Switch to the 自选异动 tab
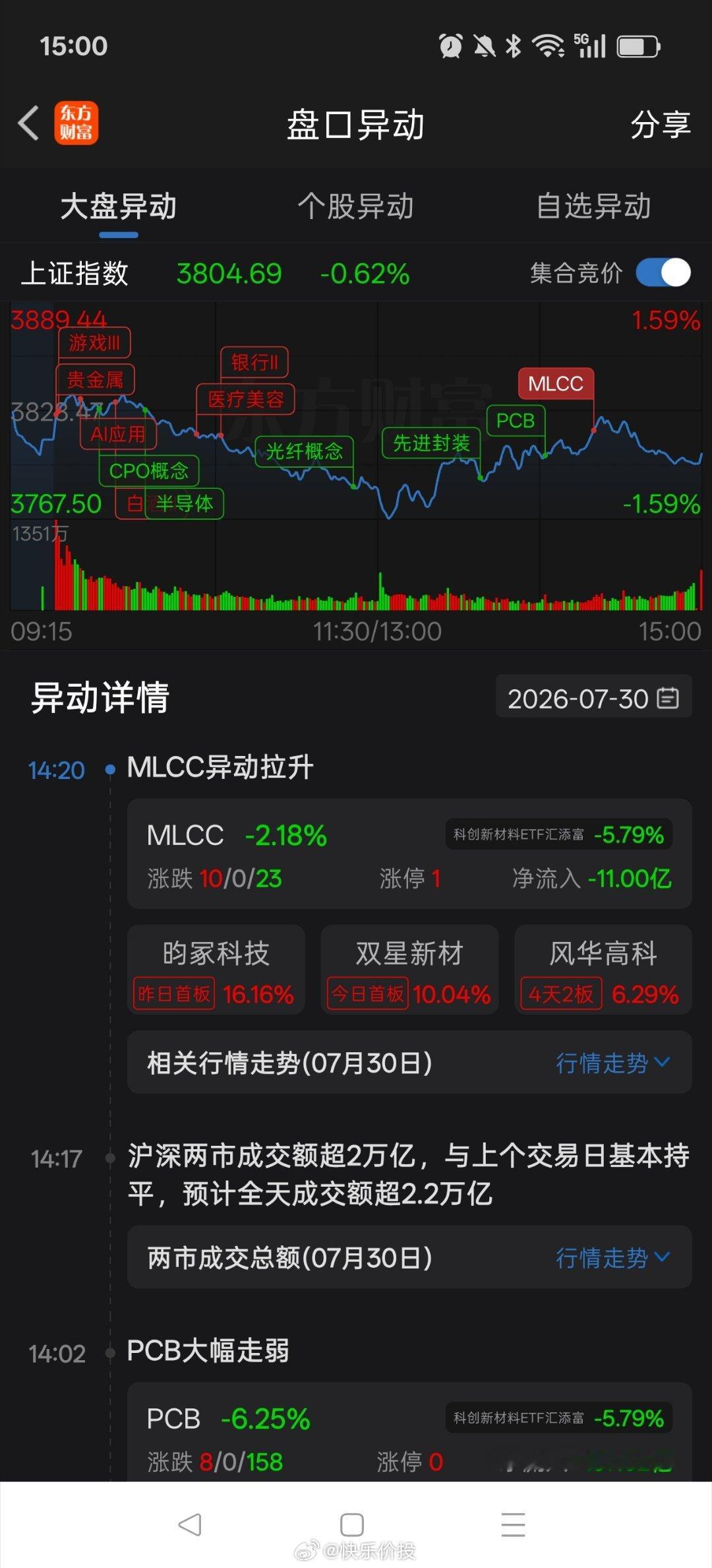 click(593, 206)
